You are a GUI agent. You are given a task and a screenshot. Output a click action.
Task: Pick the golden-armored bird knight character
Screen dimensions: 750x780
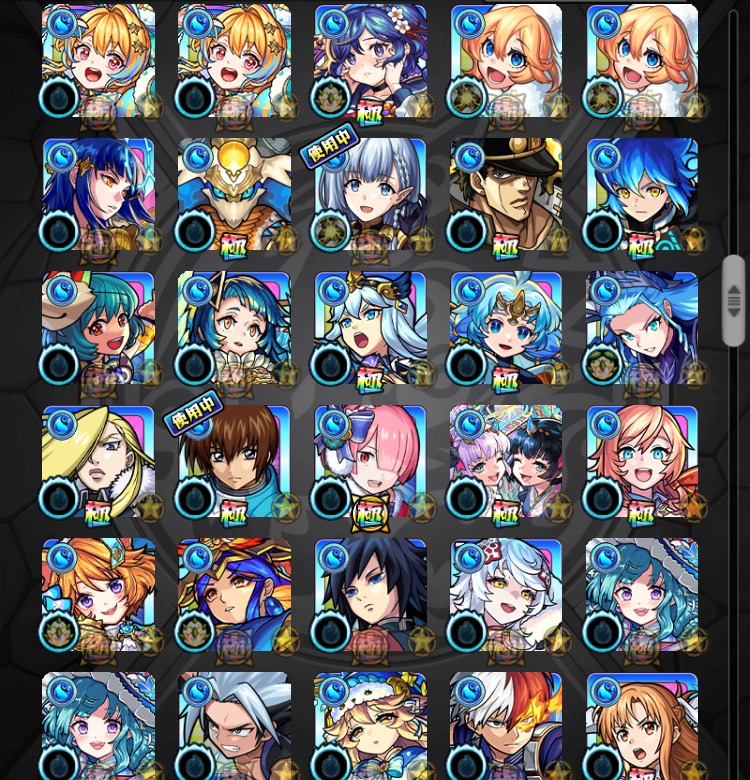tap(234, 195)
